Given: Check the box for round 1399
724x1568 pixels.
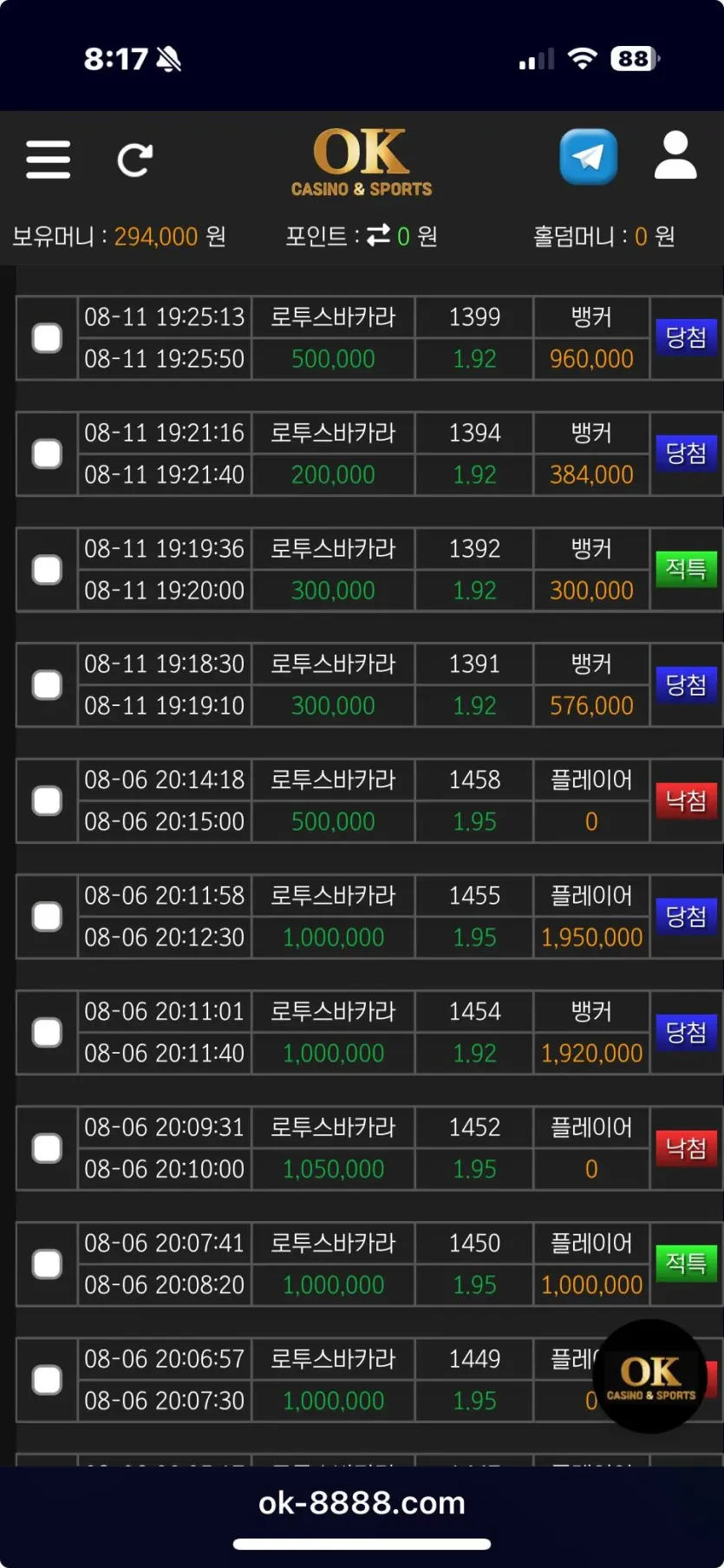Looking at the screenshot, I should point(47,338).
